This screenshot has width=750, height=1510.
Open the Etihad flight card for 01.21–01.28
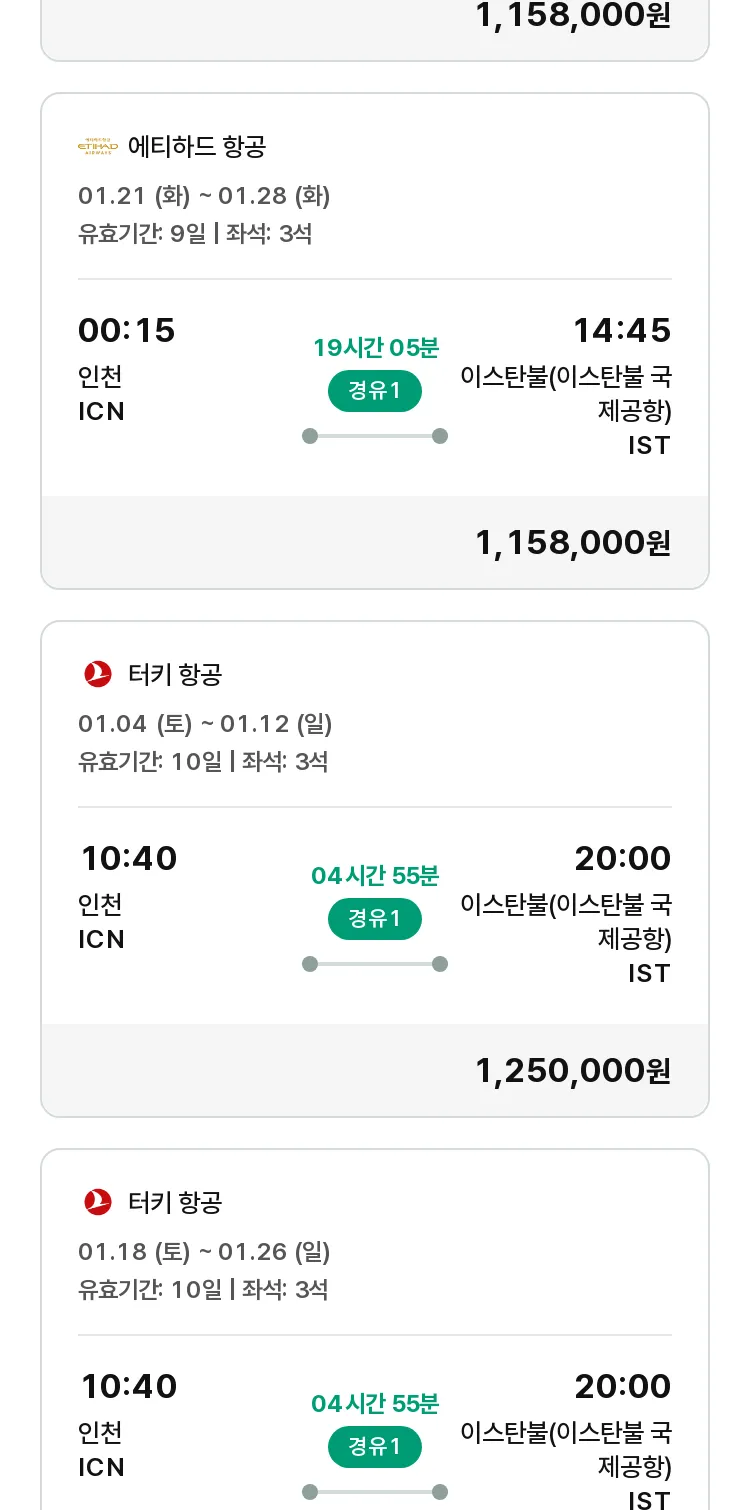pos(375,341)
